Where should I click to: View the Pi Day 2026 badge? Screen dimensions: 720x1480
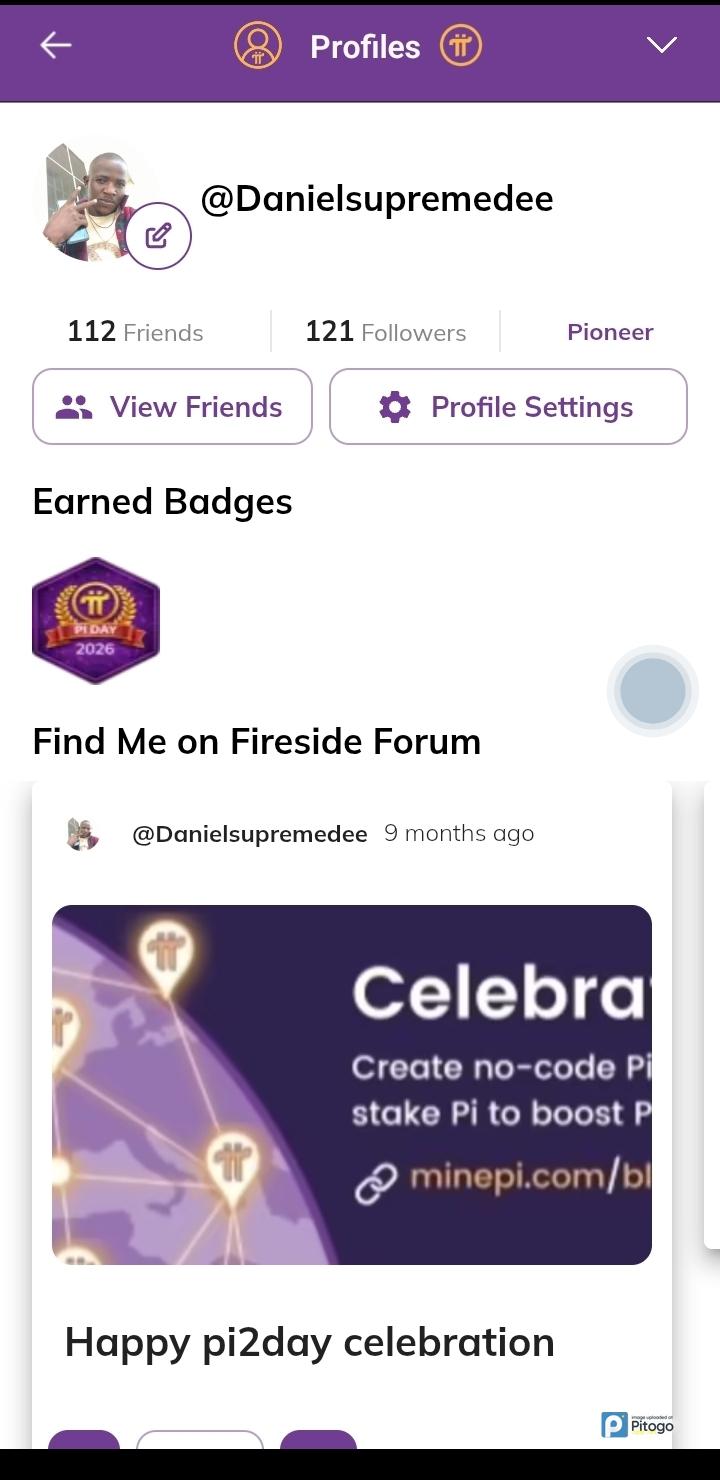coord(96,621)
